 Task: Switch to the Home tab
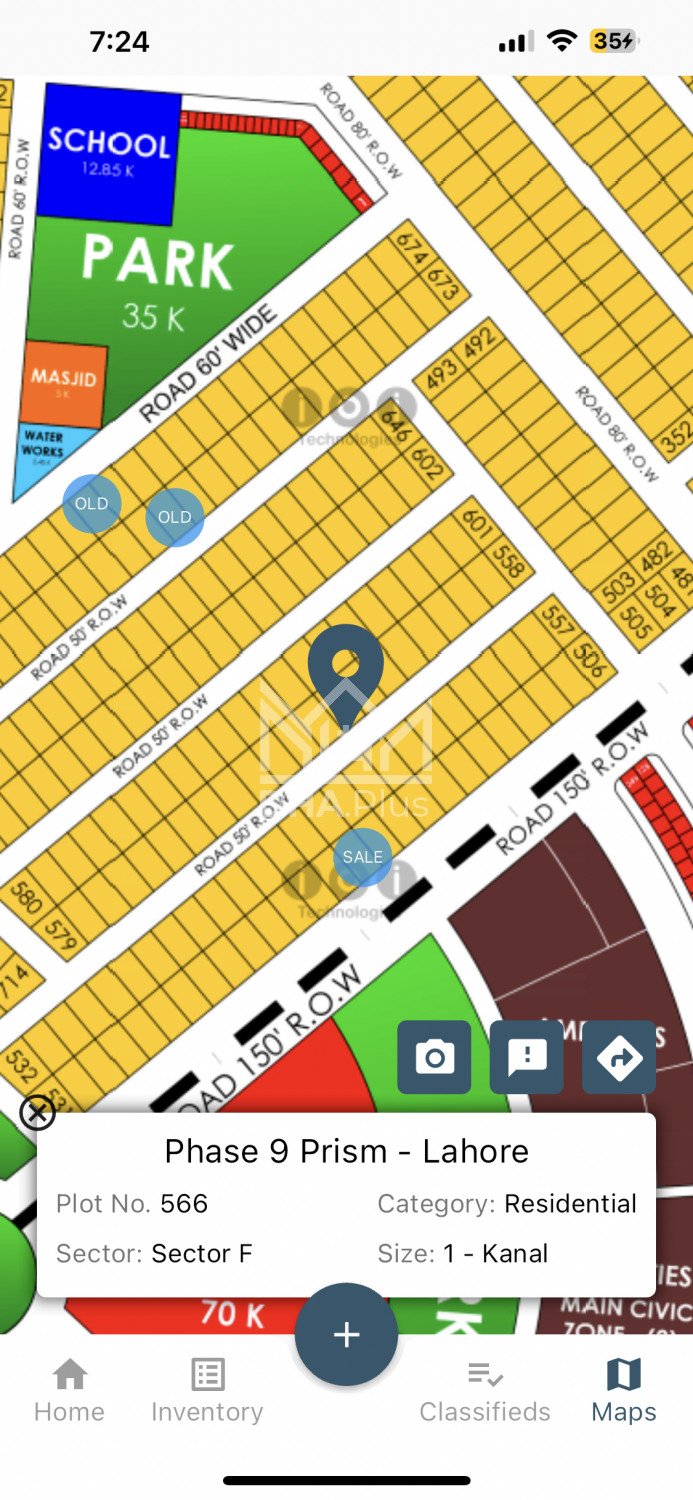(x=69, y=1390)
